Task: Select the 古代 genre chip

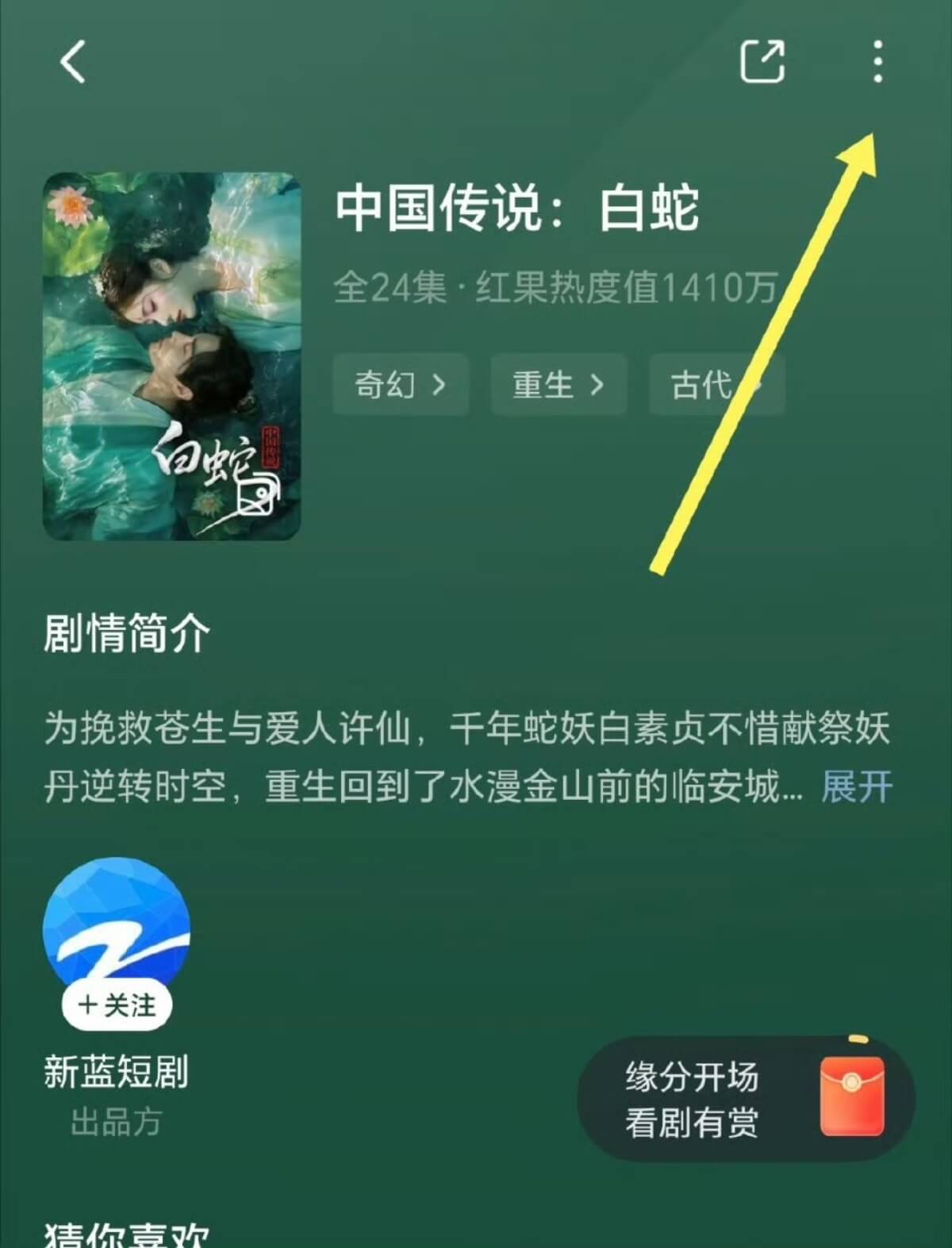Action: (x=716, y=386)
